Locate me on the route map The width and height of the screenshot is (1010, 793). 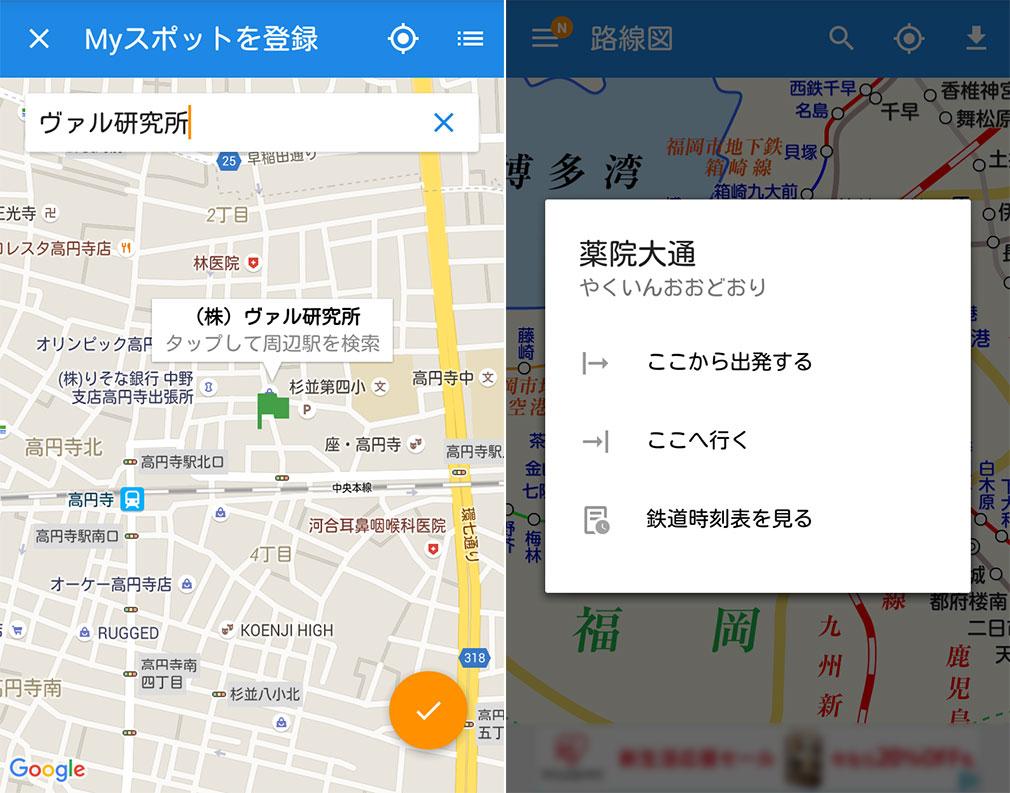coord(908,39)
